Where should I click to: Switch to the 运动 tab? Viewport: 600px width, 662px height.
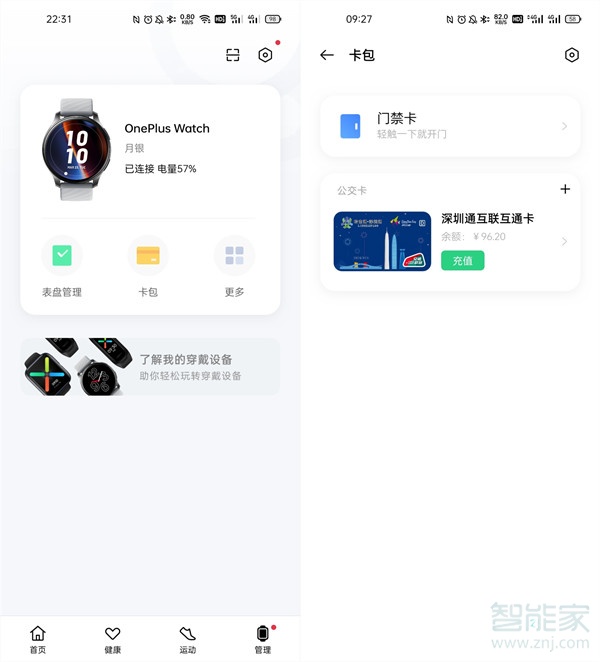click(187, 639)
